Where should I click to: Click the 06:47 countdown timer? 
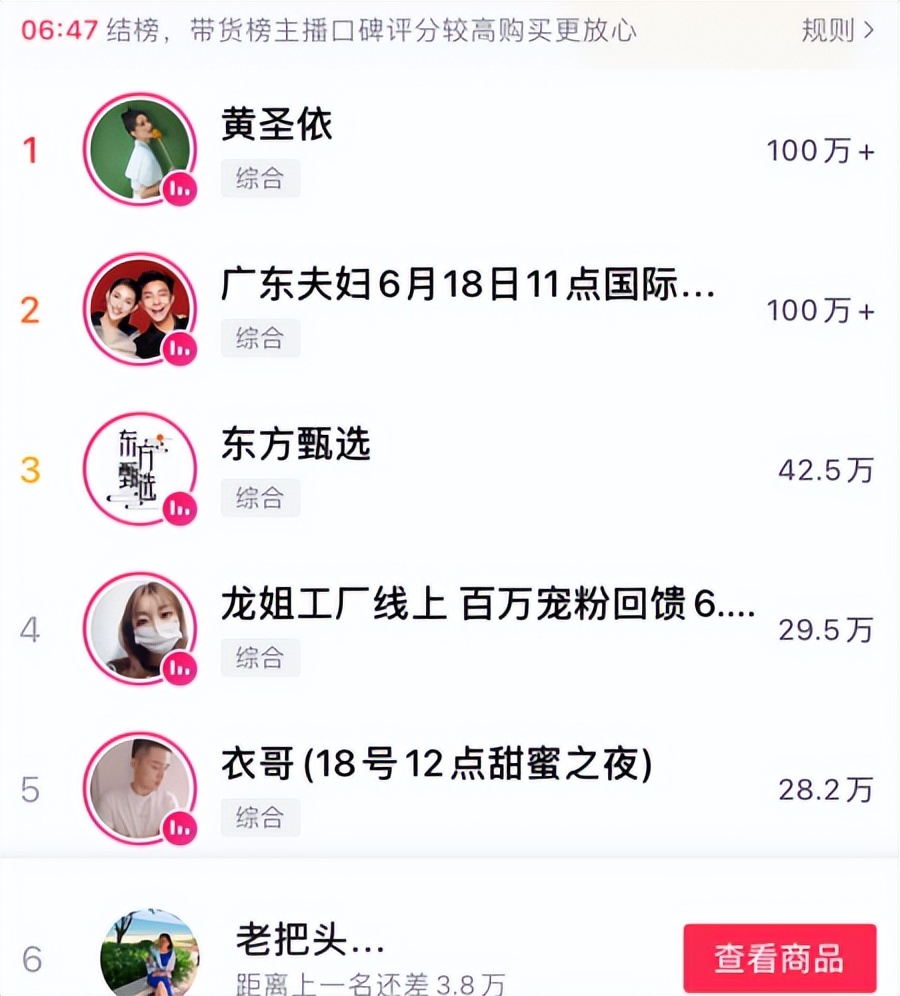tap(58, 31)
